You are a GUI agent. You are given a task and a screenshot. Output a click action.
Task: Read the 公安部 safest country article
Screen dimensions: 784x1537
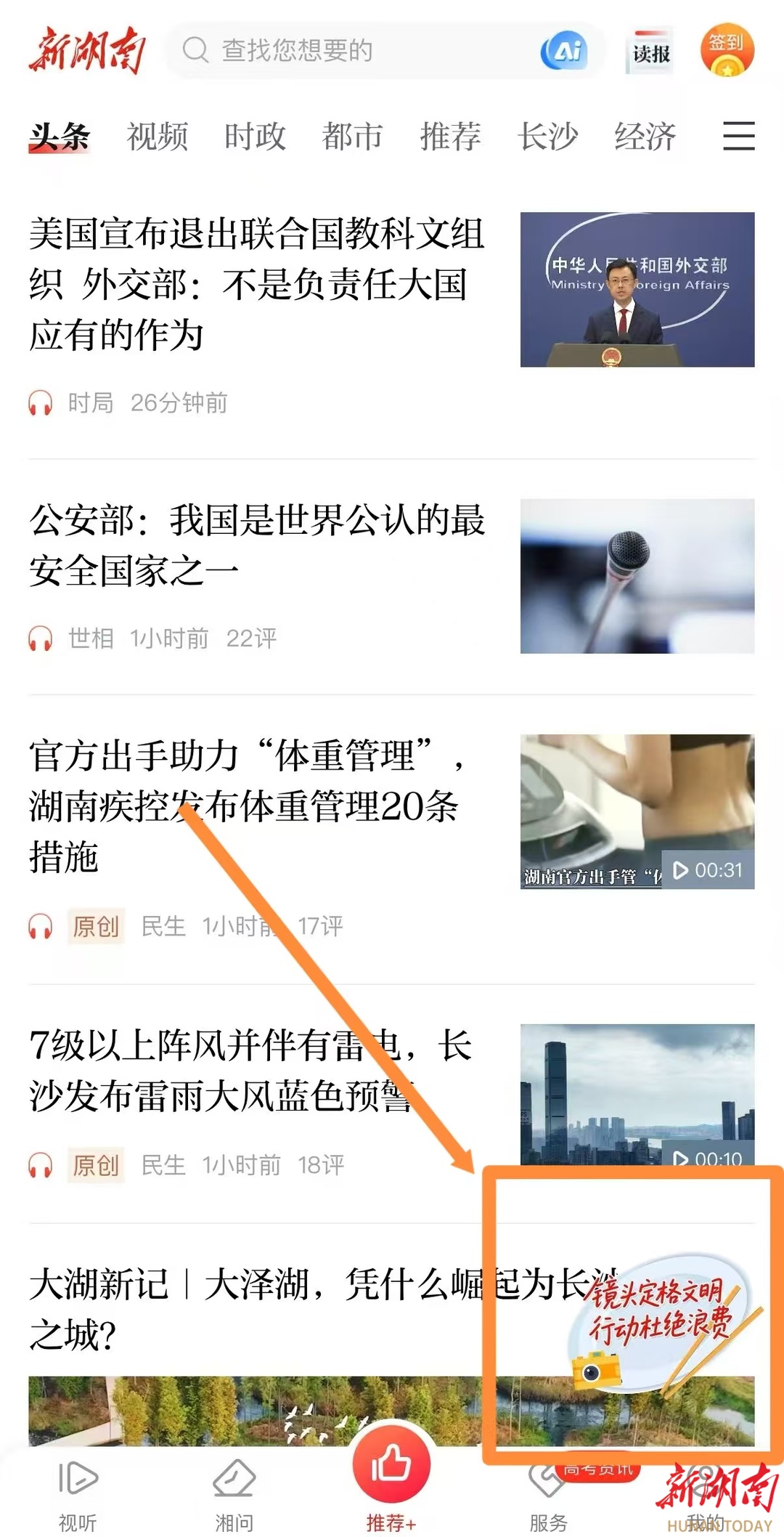click(258, 546)
